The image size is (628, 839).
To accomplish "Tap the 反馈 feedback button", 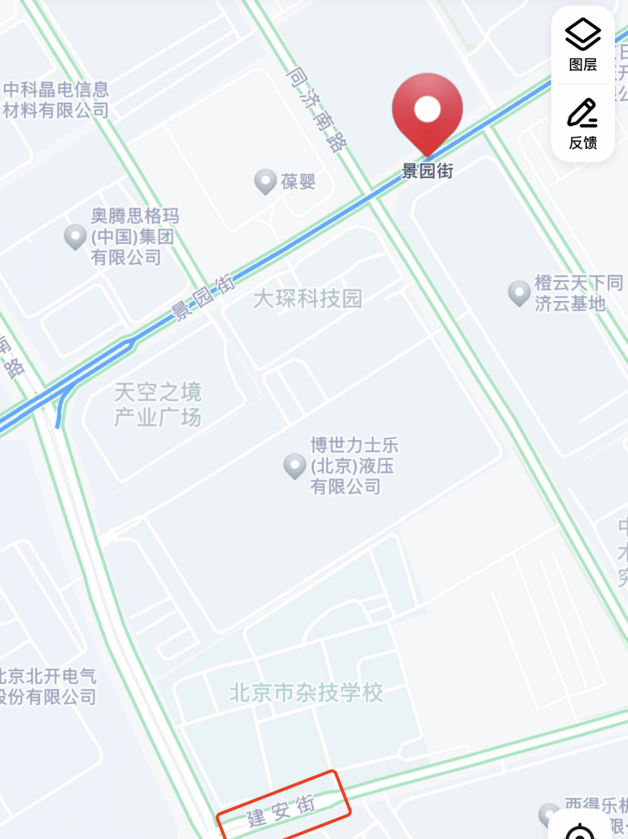I will (583, 121).
